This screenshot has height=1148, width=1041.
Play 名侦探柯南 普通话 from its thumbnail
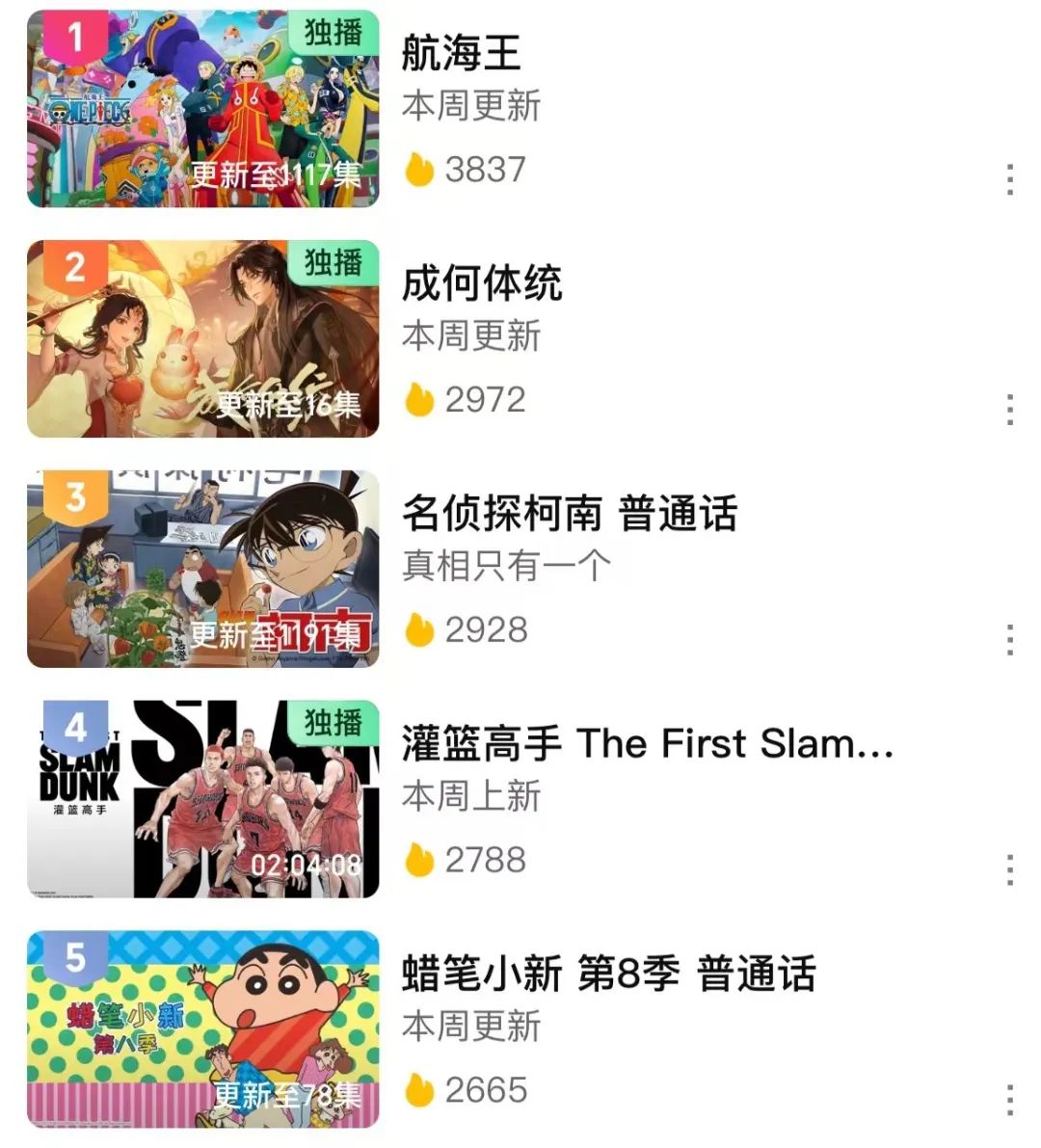(x=202, y=569)
